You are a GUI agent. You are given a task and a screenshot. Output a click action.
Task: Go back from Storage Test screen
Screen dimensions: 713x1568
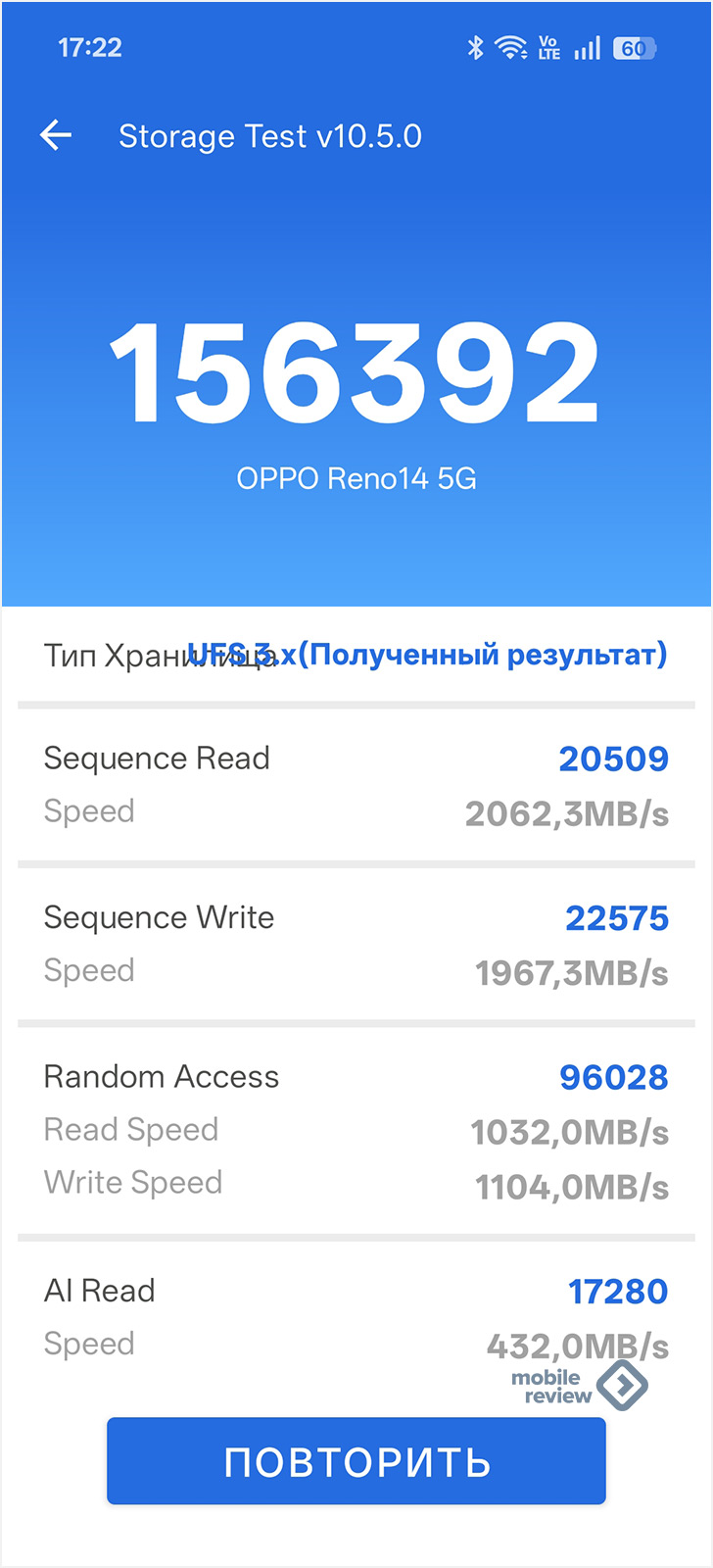(x=56, y=135)
